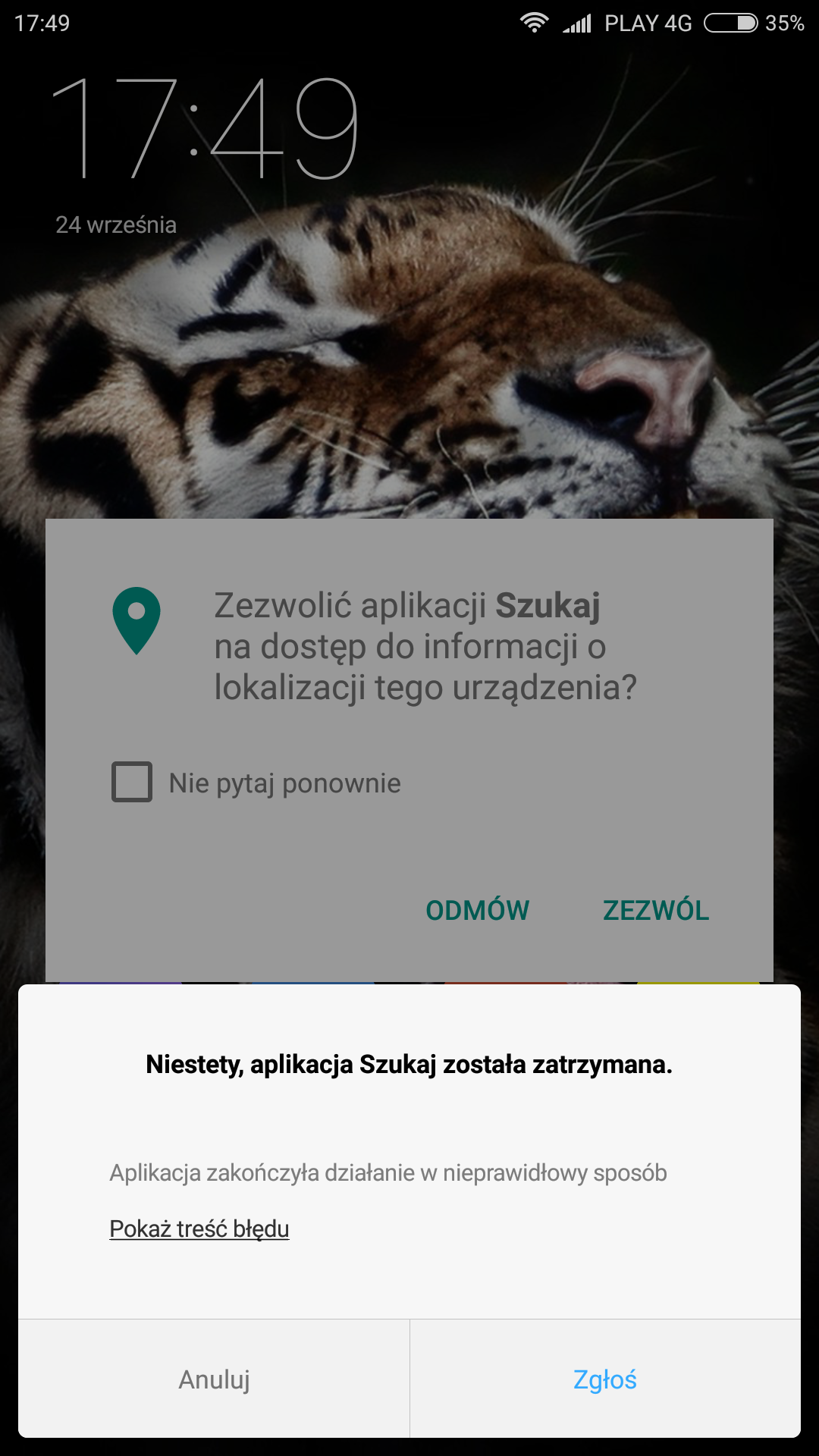The height and width of the screenshot is (1456, 819).
Task: Allow location access with ZEZWÓL
Action: pyautogui.click(x=656, y=910)
